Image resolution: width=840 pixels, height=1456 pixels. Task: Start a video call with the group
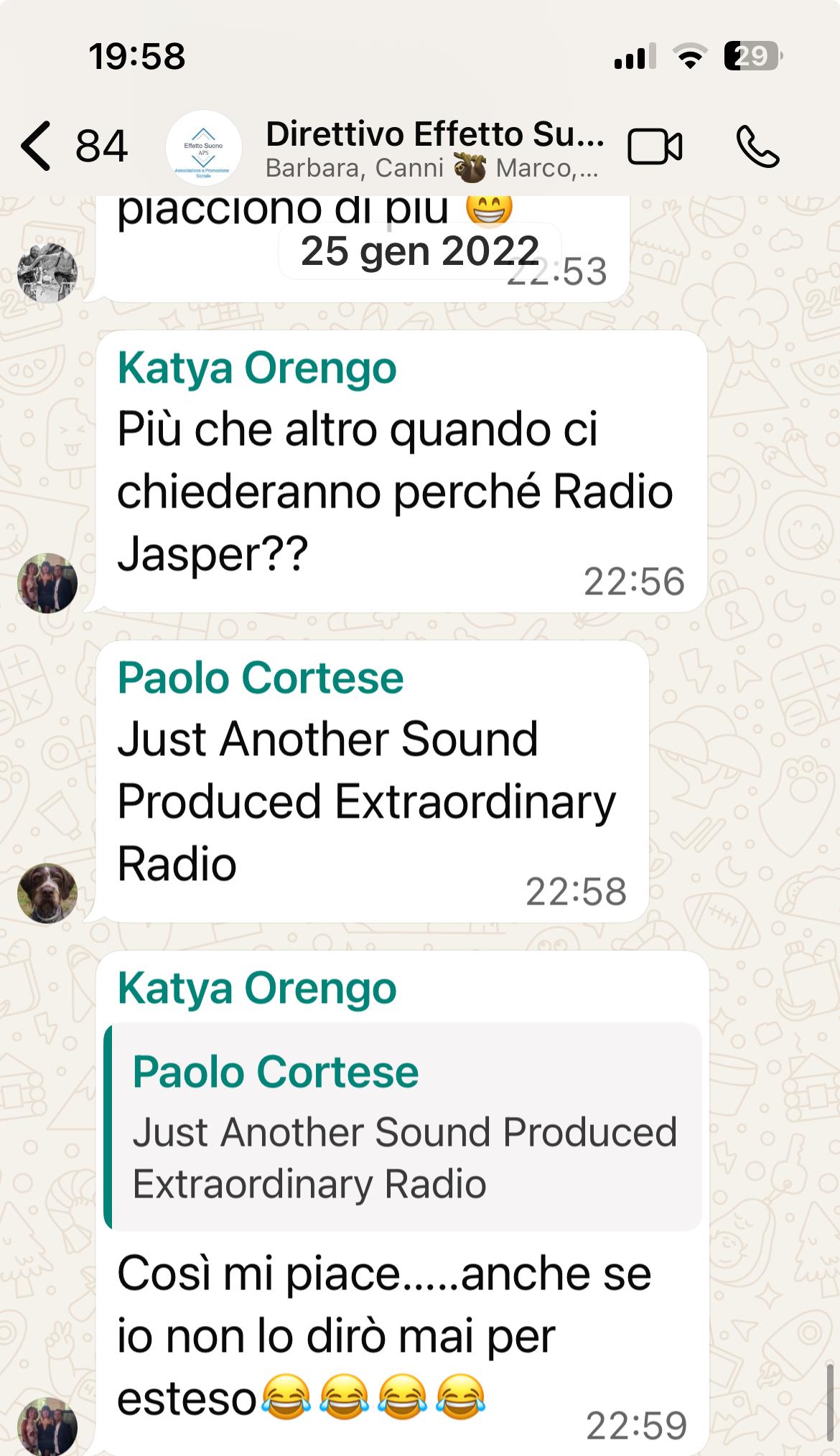coord(654,147)
